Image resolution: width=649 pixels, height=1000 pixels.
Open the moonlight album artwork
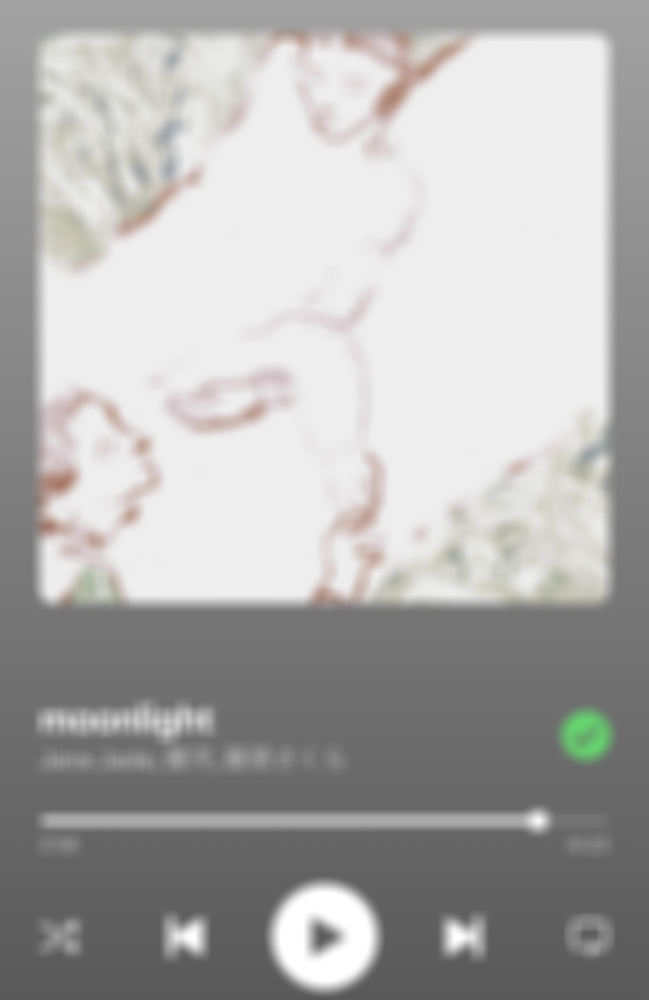pos(324,319)
